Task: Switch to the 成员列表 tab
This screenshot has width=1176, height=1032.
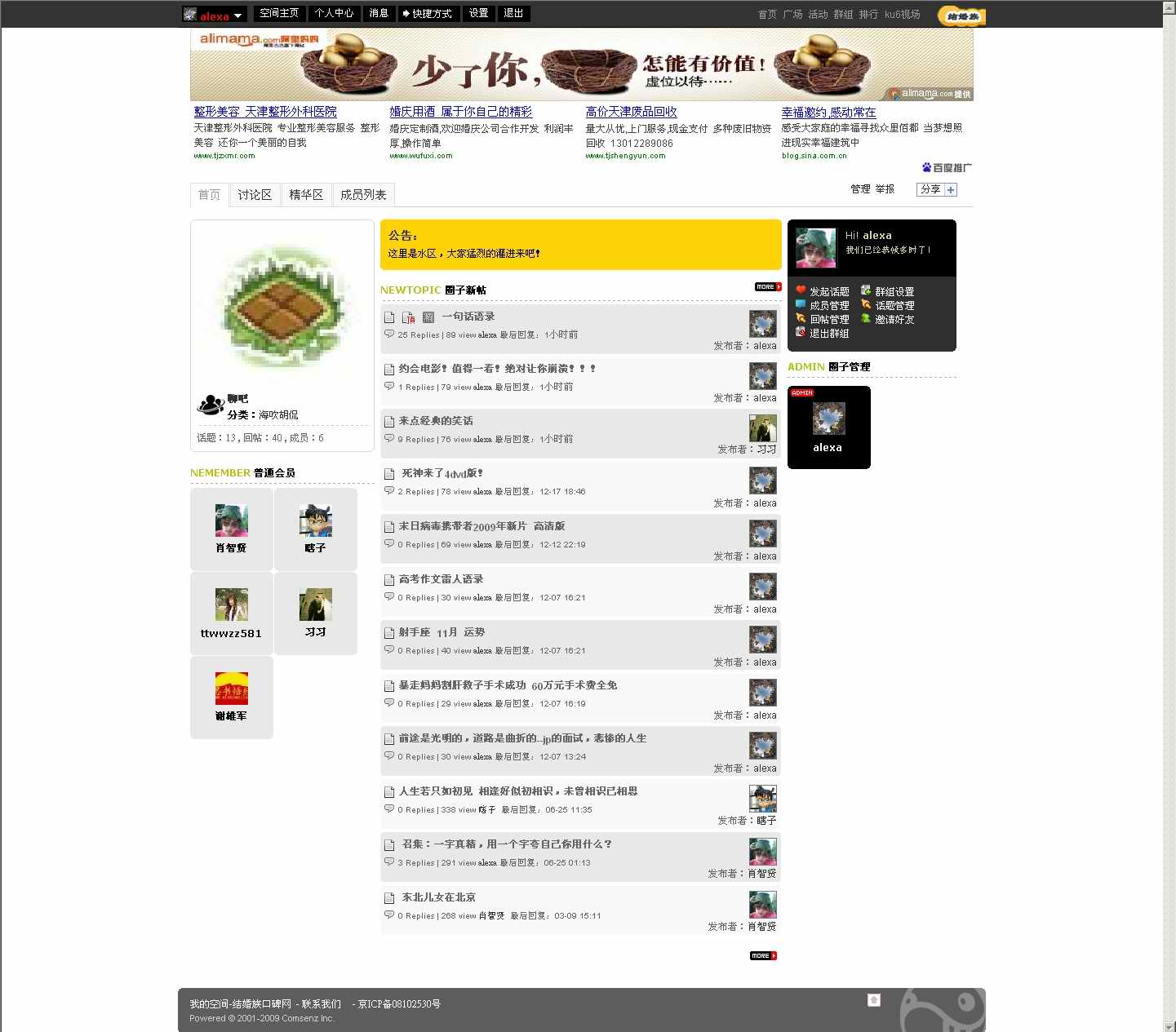Action: [363, 195]
